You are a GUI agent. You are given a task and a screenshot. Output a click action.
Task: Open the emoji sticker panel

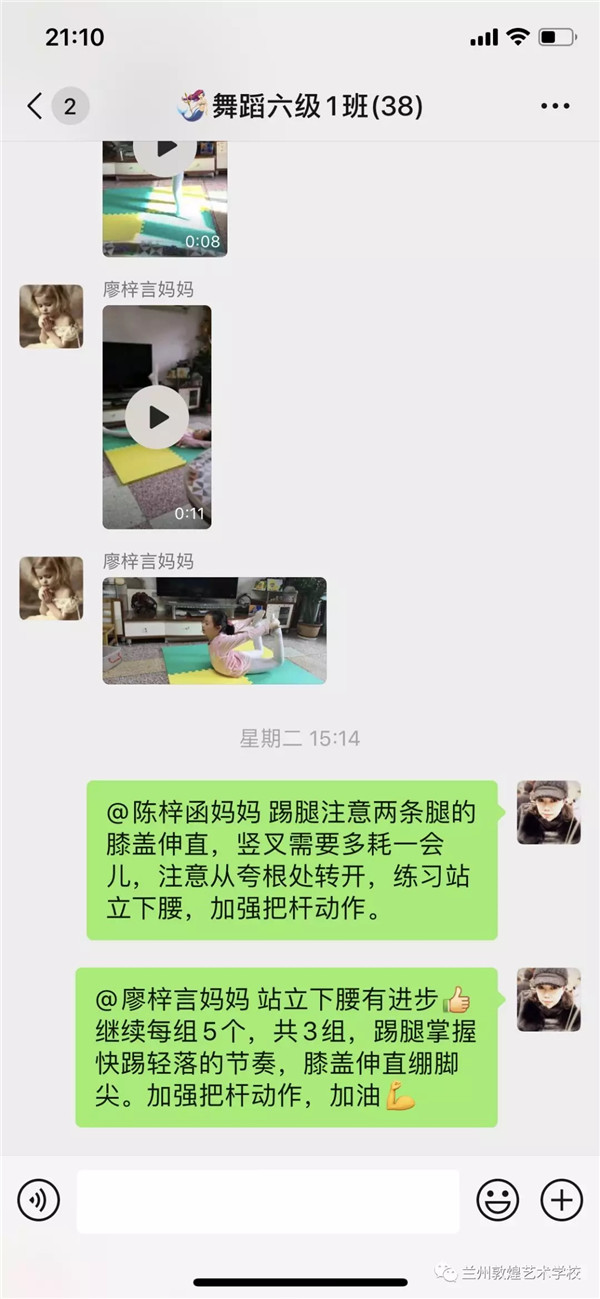click(497, 1199)
